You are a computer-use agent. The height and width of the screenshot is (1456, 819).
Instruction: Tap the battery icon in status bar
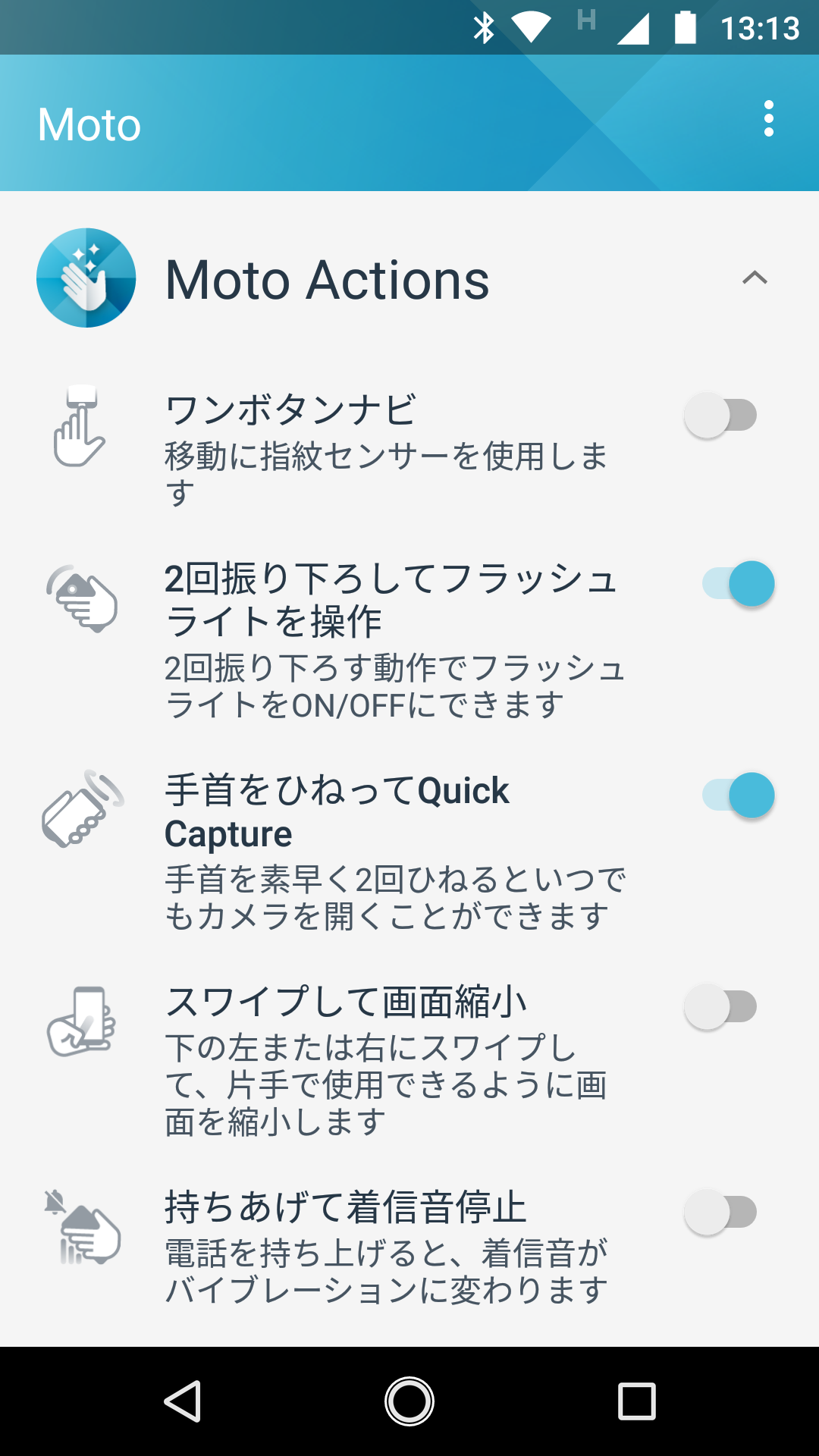click(686, 24)
